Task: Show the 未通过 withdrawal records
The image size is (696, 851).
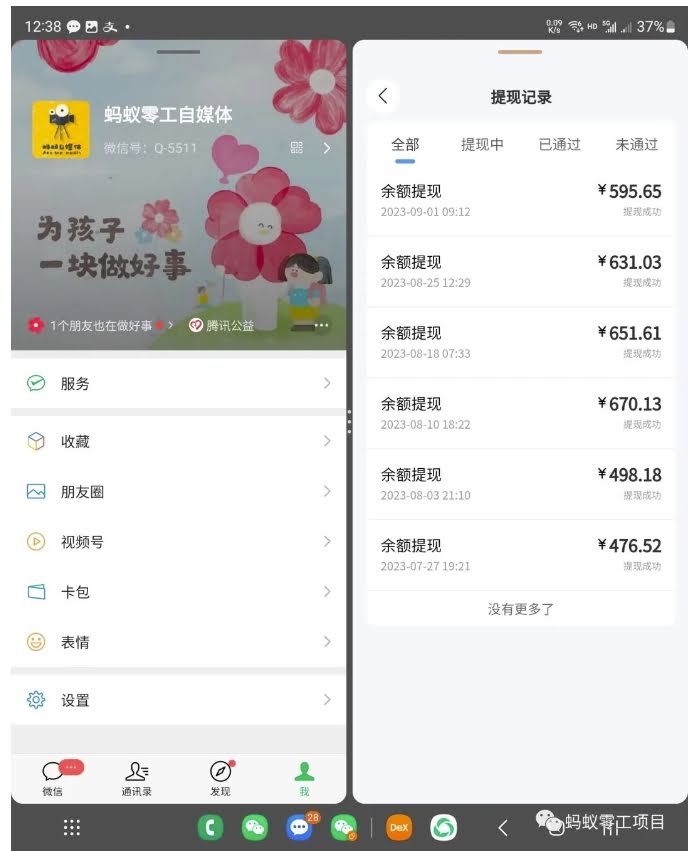Action: 637,144
